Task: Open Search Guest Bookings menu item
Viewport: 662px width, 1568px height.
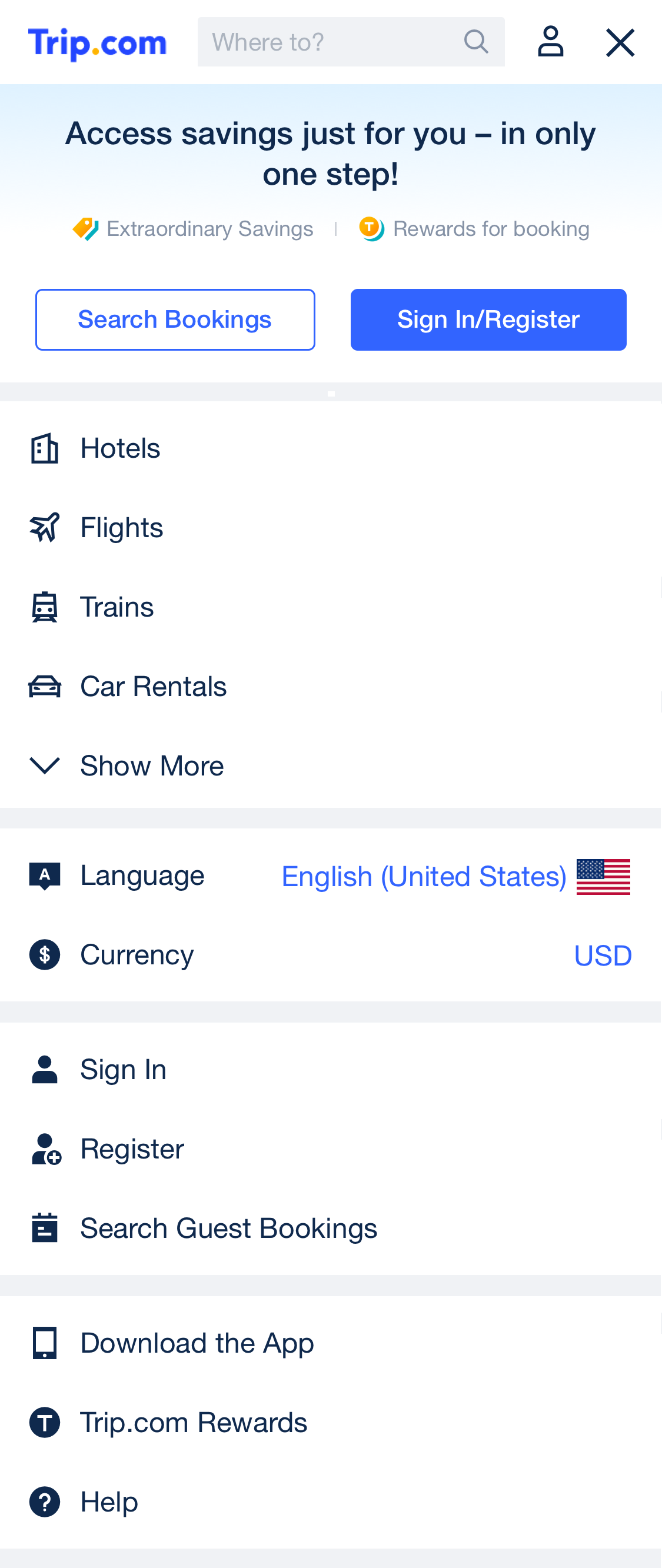Action: point(228,1229)
